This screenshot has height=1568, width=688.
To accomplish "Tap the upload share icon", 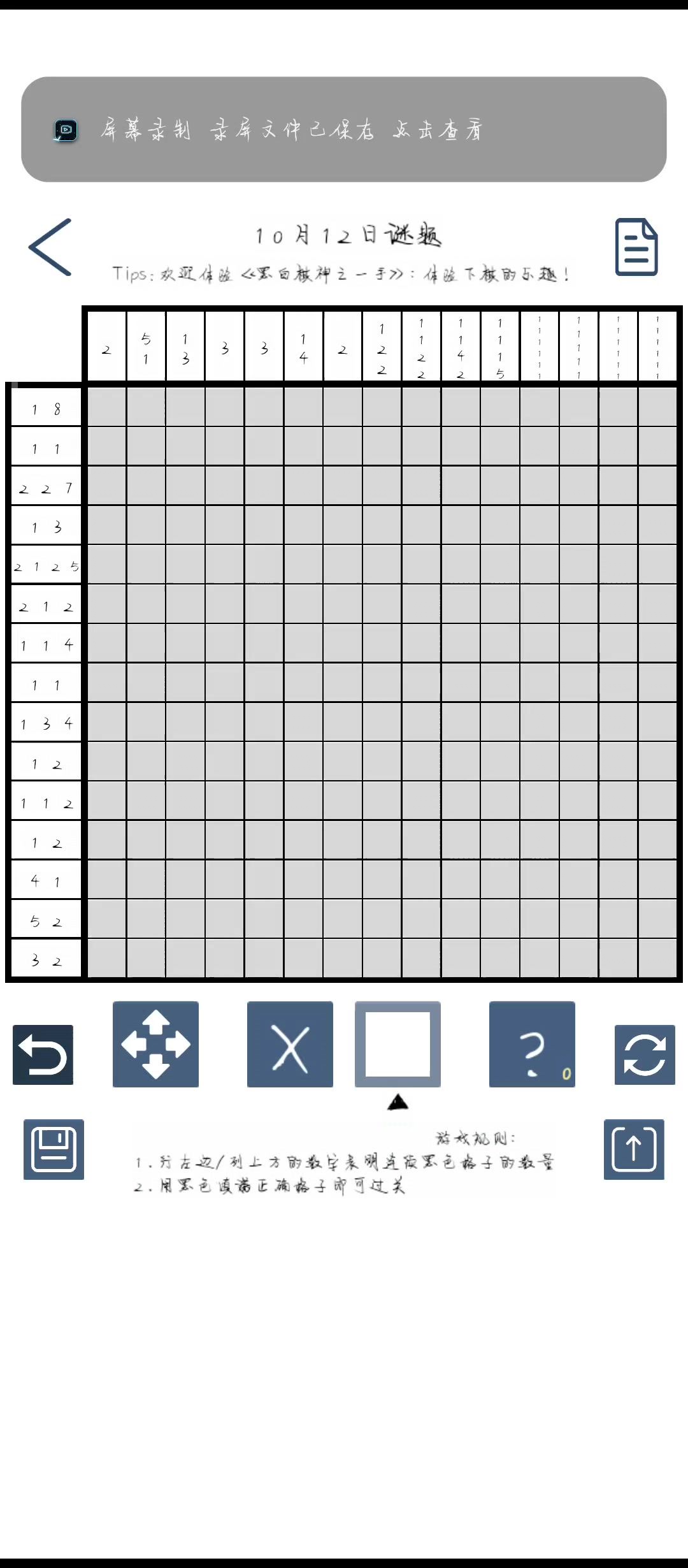I will click(634, 1149).
